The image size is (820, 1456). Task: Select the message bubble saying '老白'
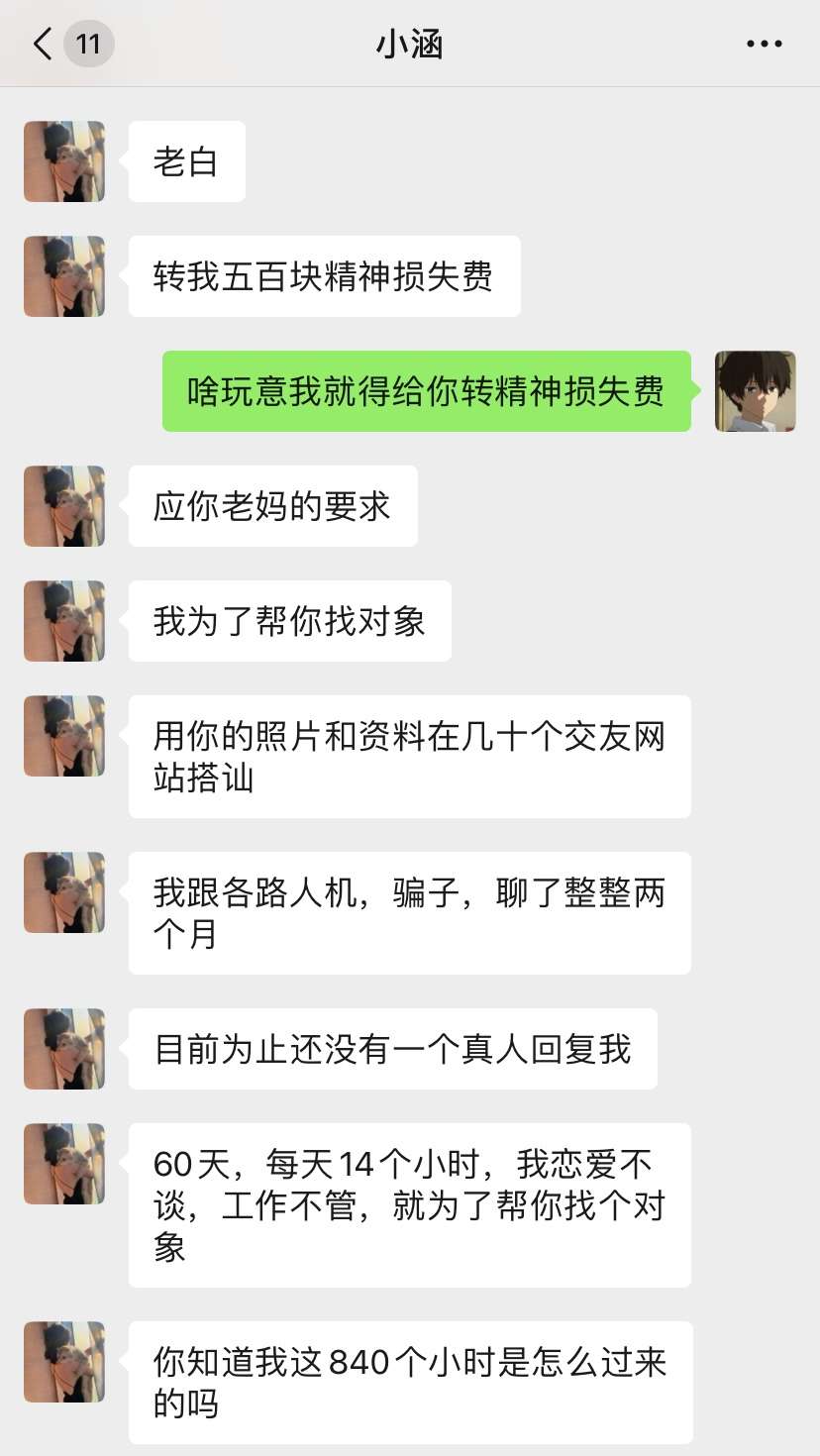click(186, 161)
